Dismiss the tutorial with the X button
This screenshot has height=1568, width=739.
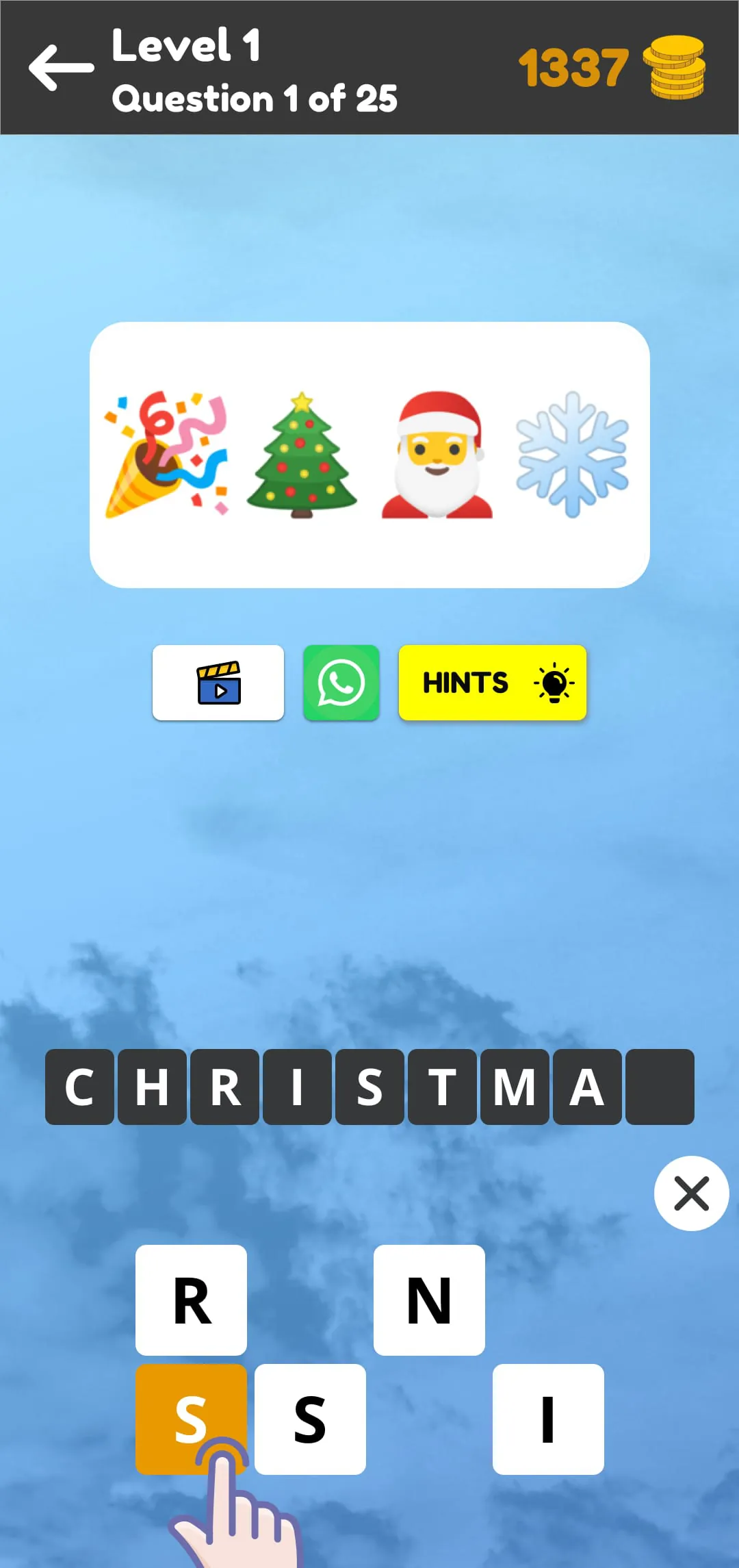coord(692,1193)
